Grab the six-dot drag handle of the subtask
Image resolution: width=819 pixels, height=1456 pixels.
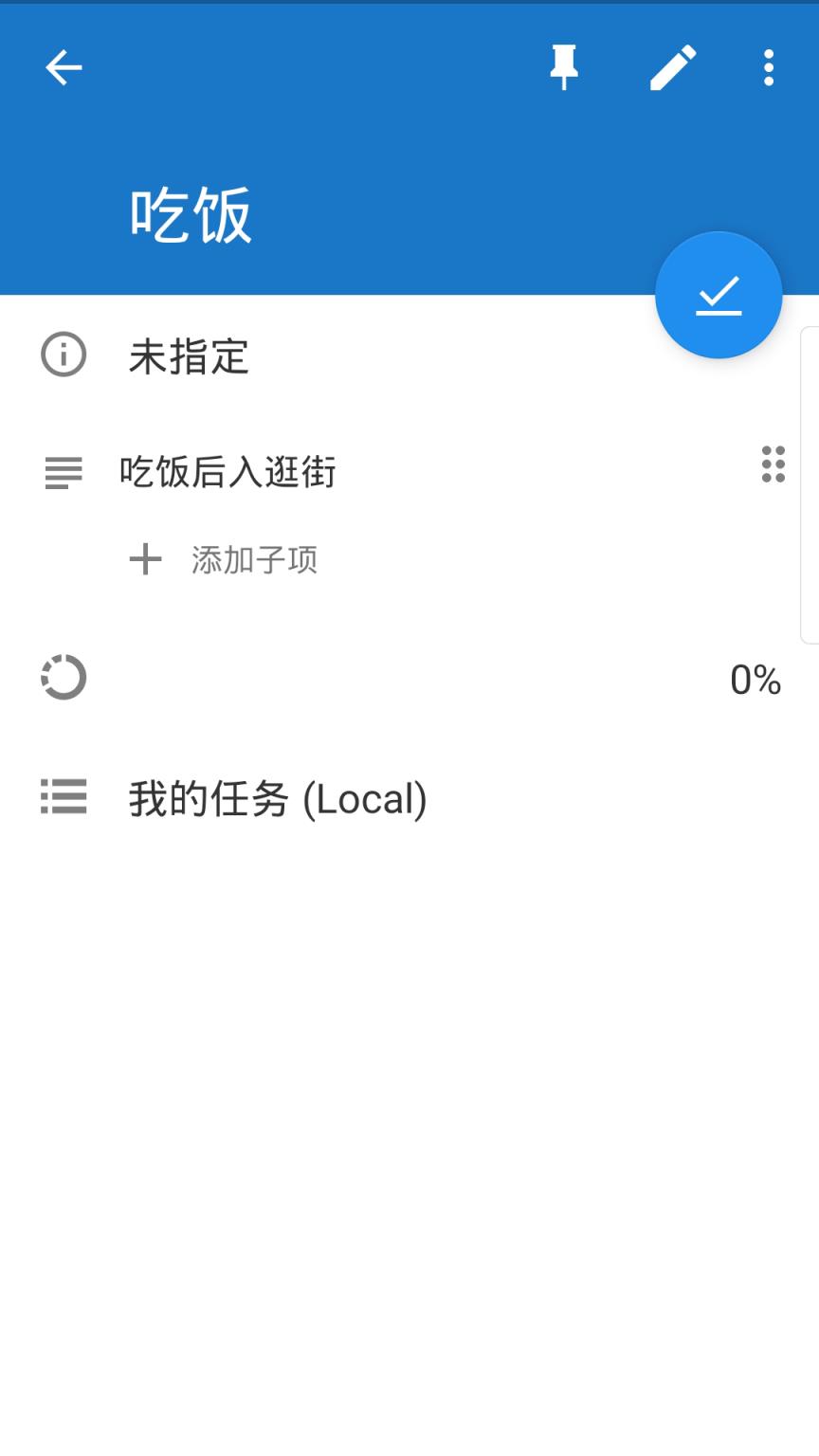773,466
